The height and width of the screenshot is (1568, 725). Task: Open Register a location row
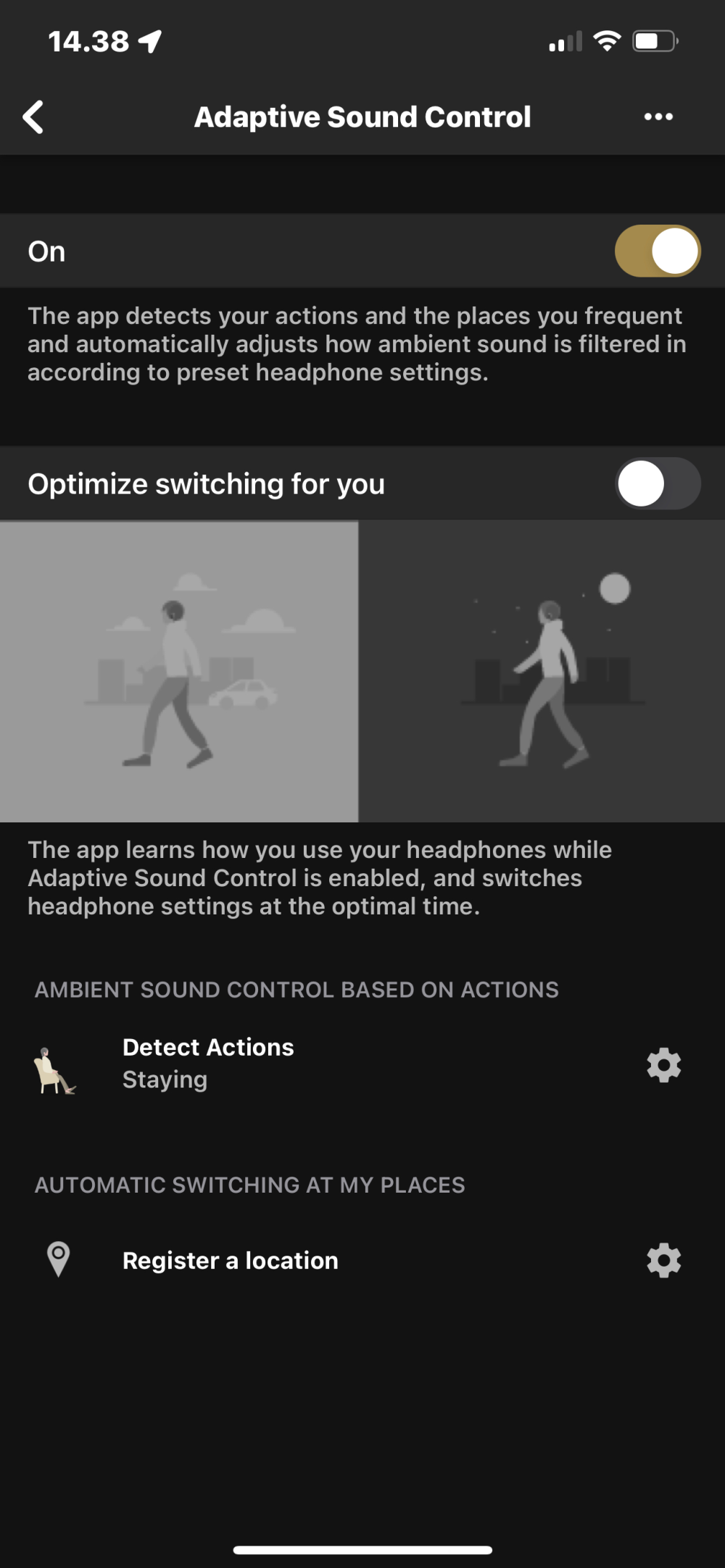[231, 1261]
